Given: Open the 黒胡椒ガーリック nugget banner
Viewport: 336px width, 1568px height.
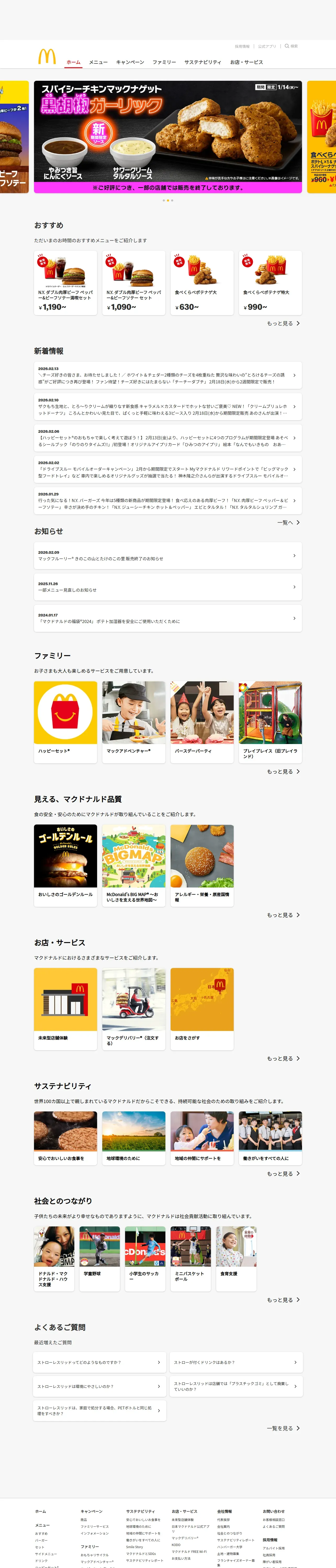Looking at the screenshot, I should tap(168, 137).
